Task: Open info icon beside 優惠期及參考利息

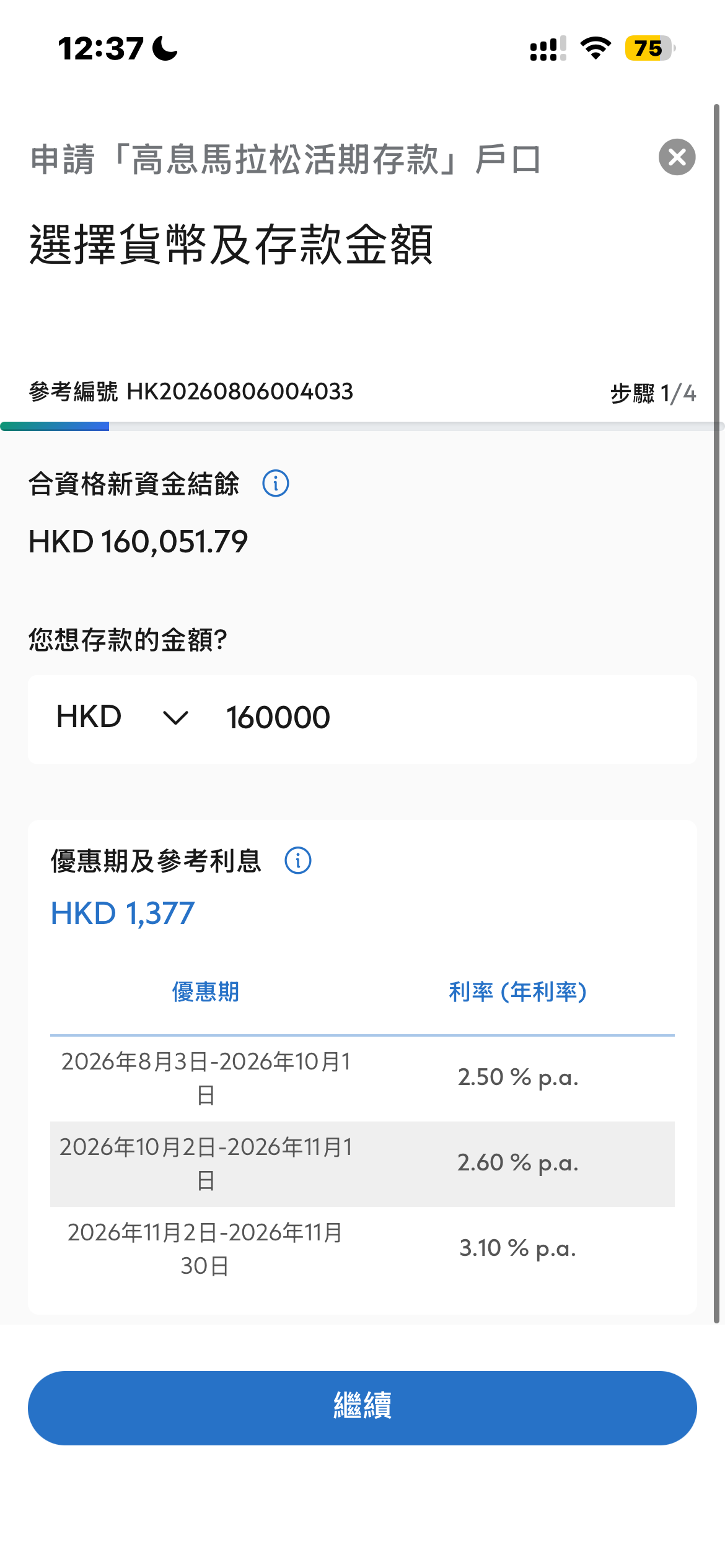Action: (x=298, y=861)
